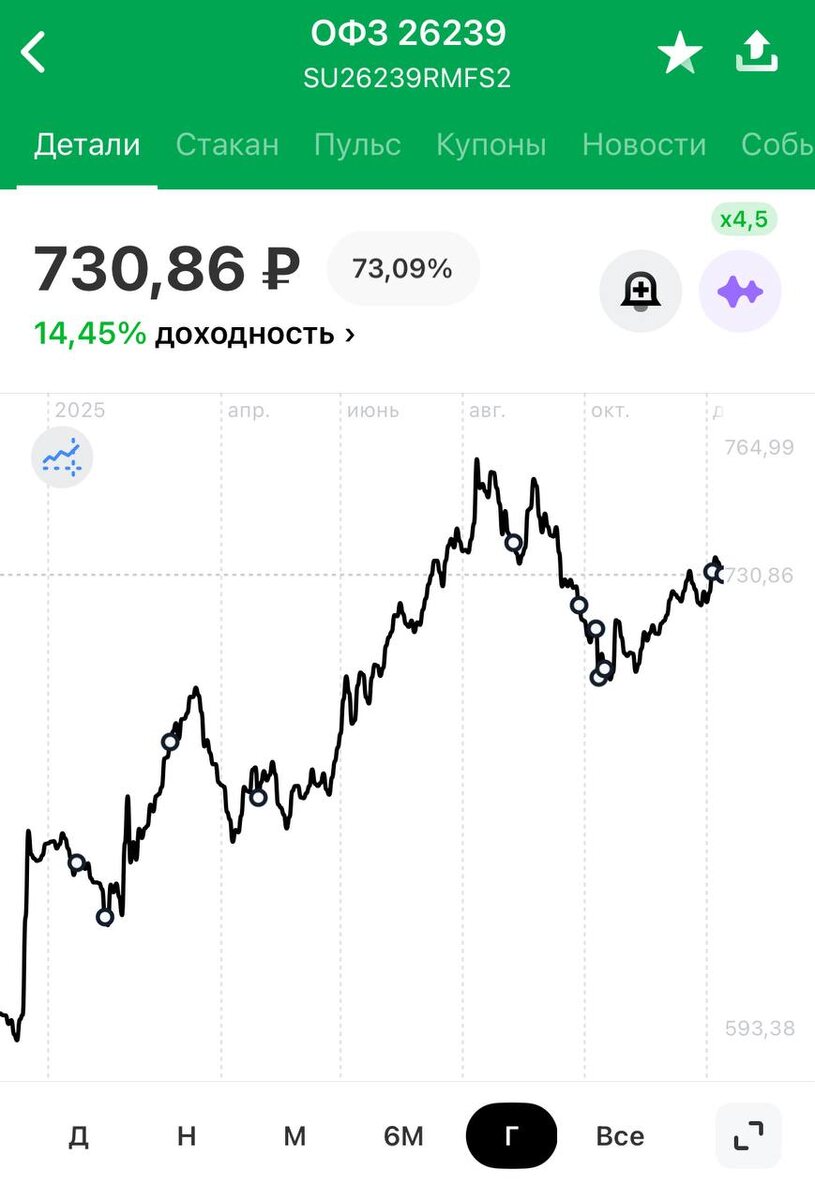Select the Д daily timeframe button
Screen dimensions: 815x1200
(x=79, y=1136)
